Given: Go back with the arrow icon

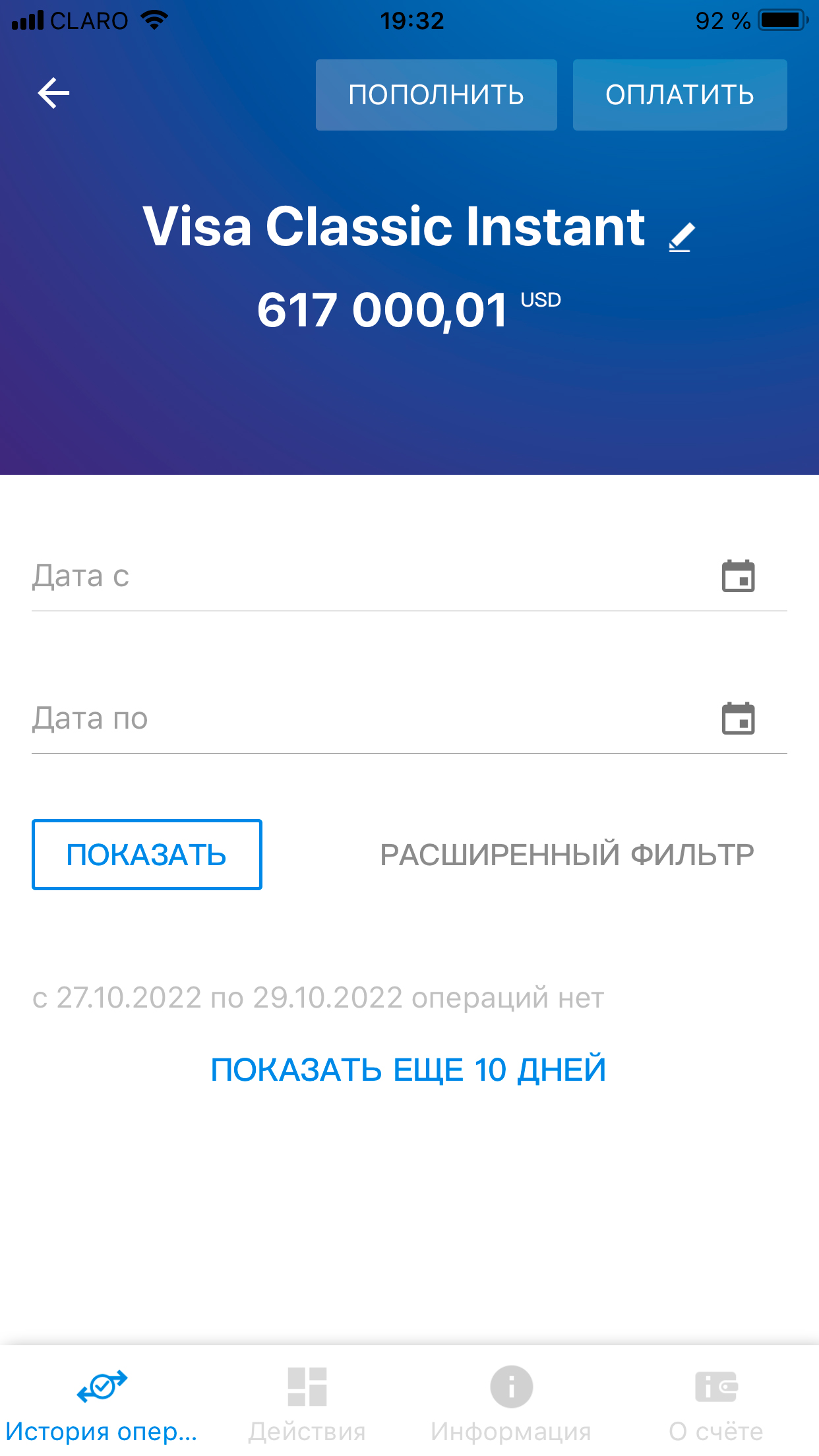Looking at the screenshot, I should pyautogui.click(x=54, y=93).
